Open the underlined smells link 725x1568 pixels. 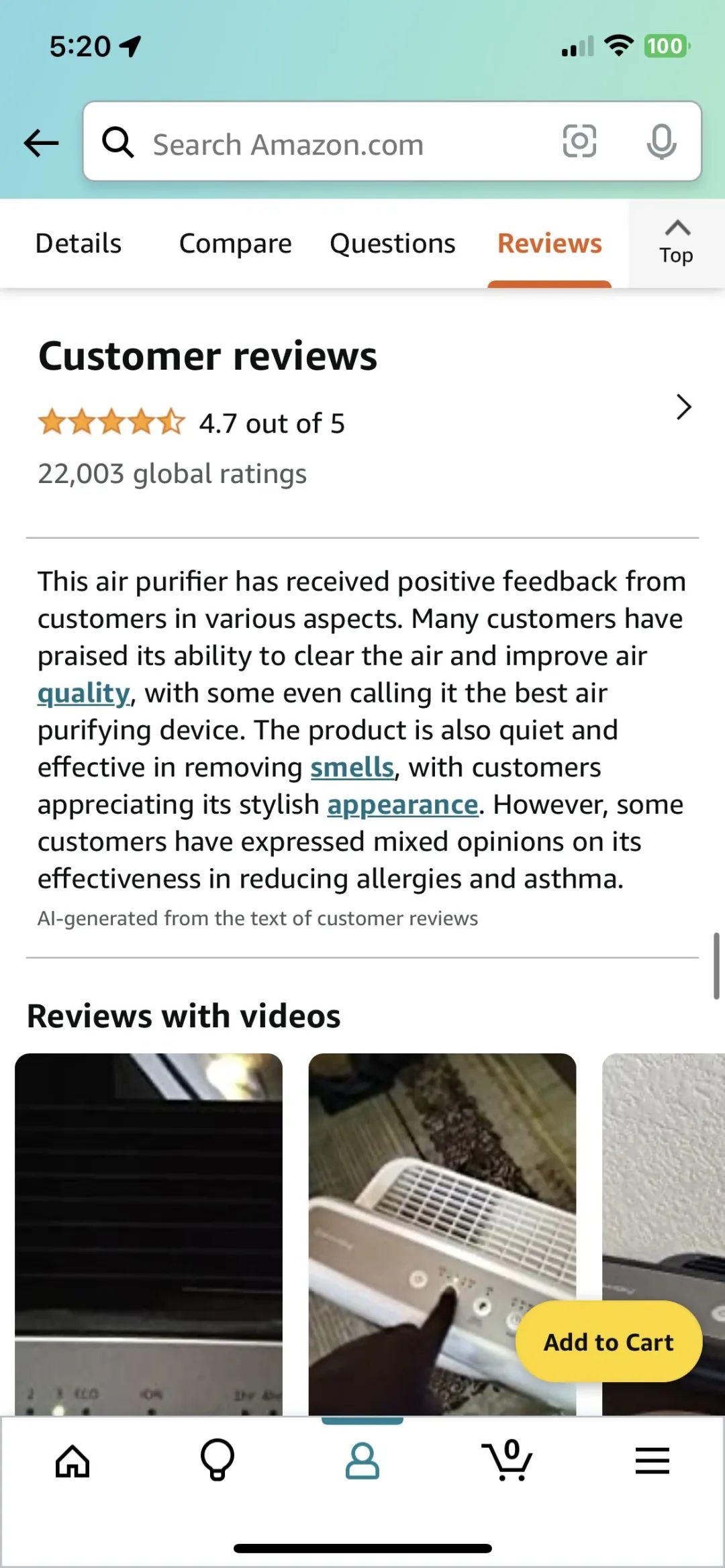pos(352,768)
